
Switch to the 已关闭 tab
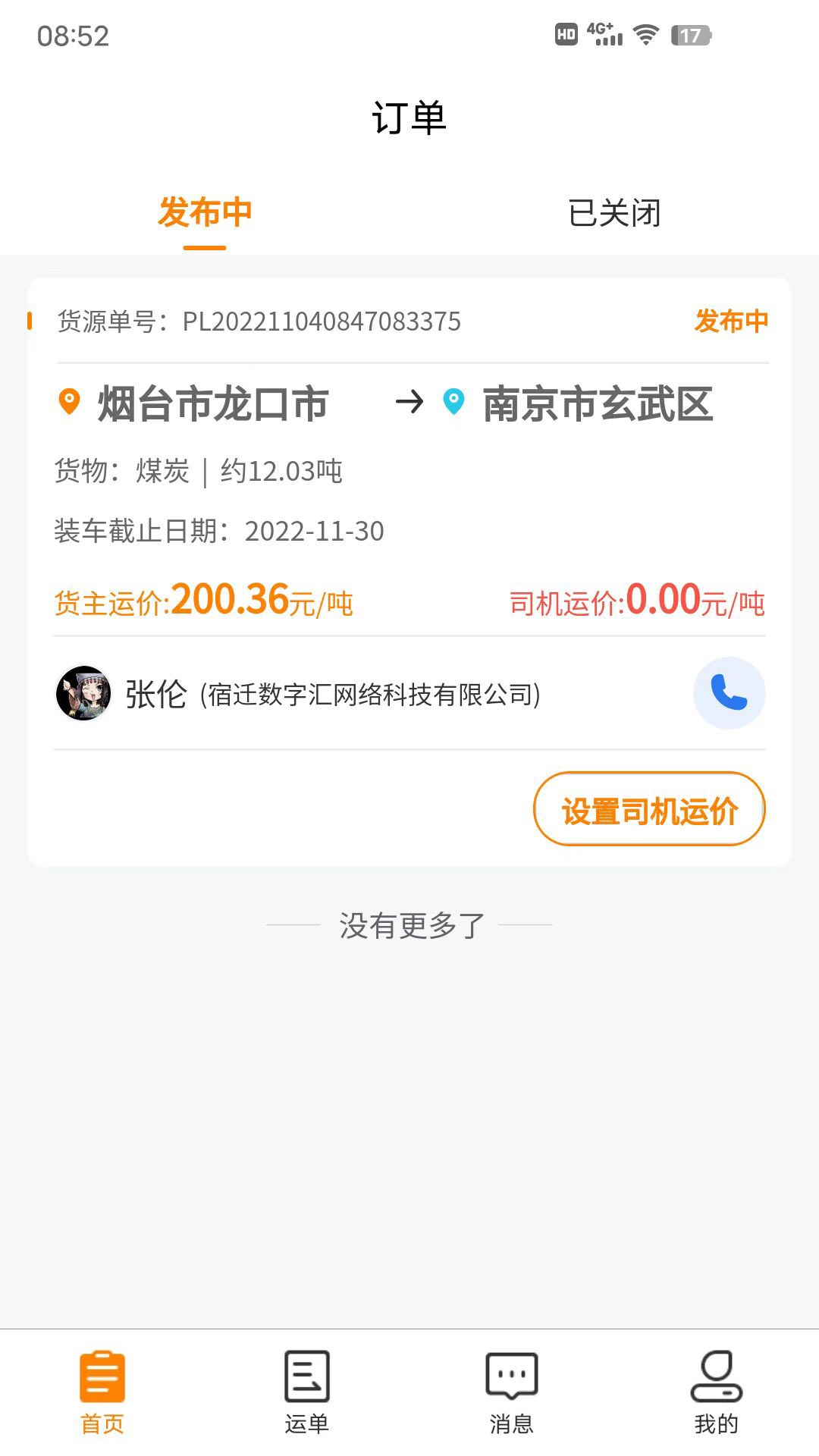(614, 215)
